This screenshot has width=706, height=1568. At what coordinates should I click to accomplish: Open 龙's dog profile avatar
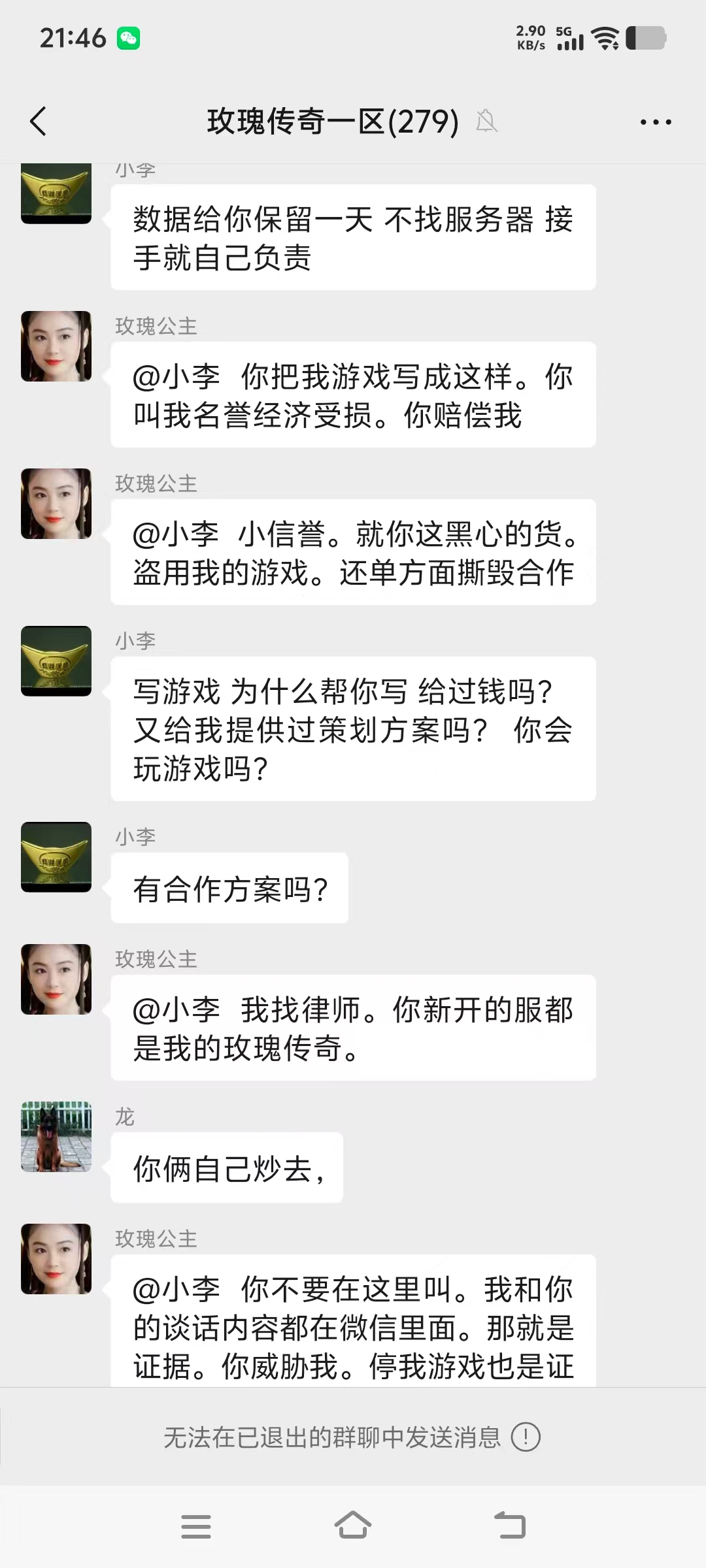(x=56, y=1137)
